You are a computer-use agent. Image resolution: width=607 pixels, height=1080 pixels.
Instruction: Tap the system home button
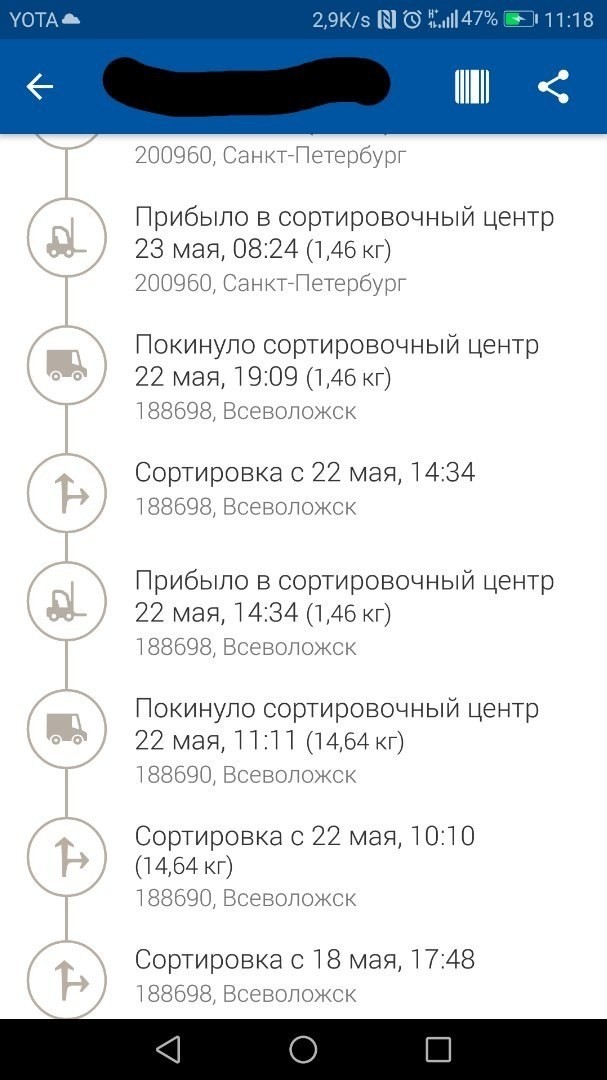(x=303, y=1049)
